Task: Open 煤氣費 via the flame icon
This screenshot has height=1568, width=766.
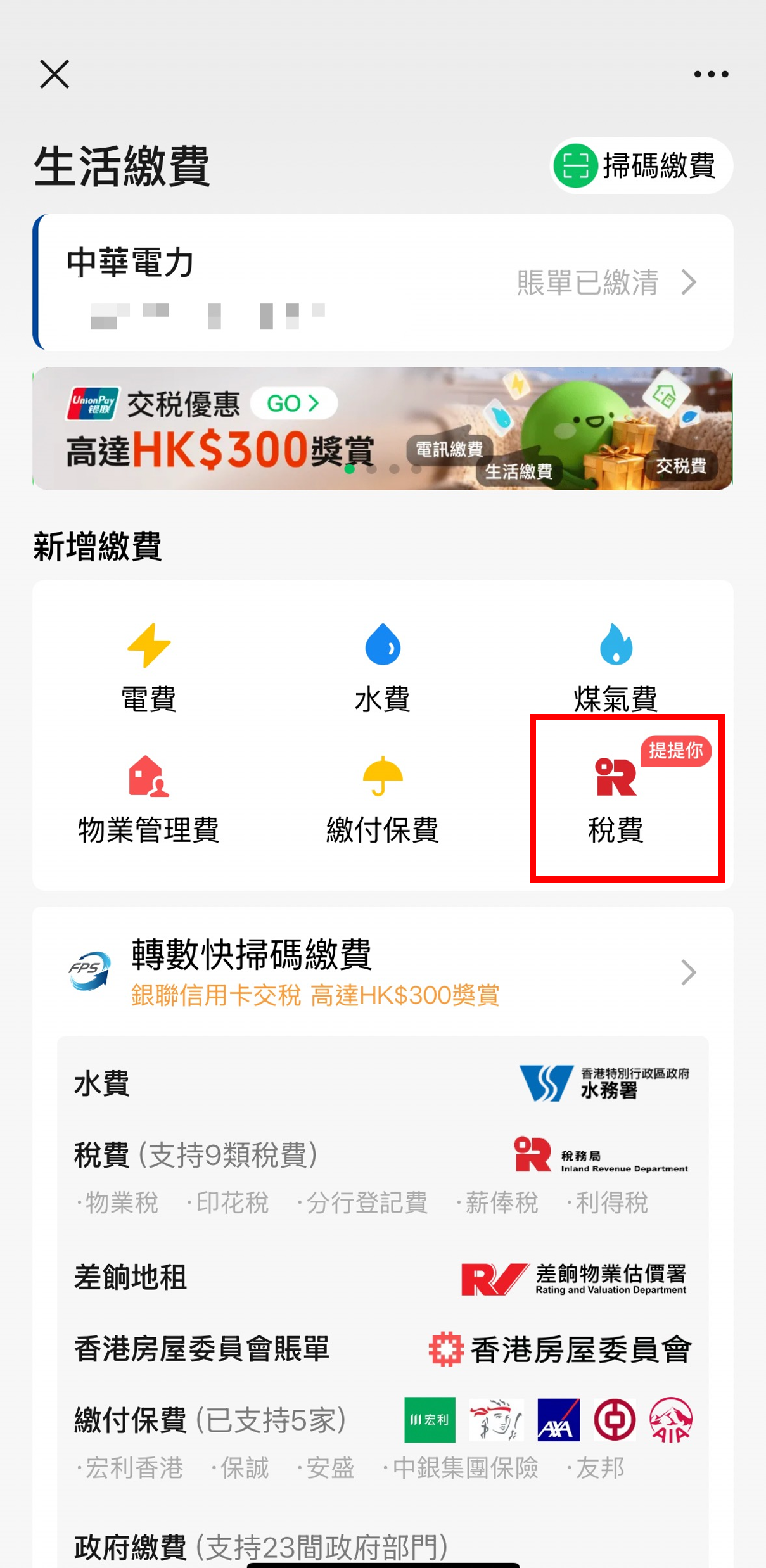Action: (x=616, y=645)
